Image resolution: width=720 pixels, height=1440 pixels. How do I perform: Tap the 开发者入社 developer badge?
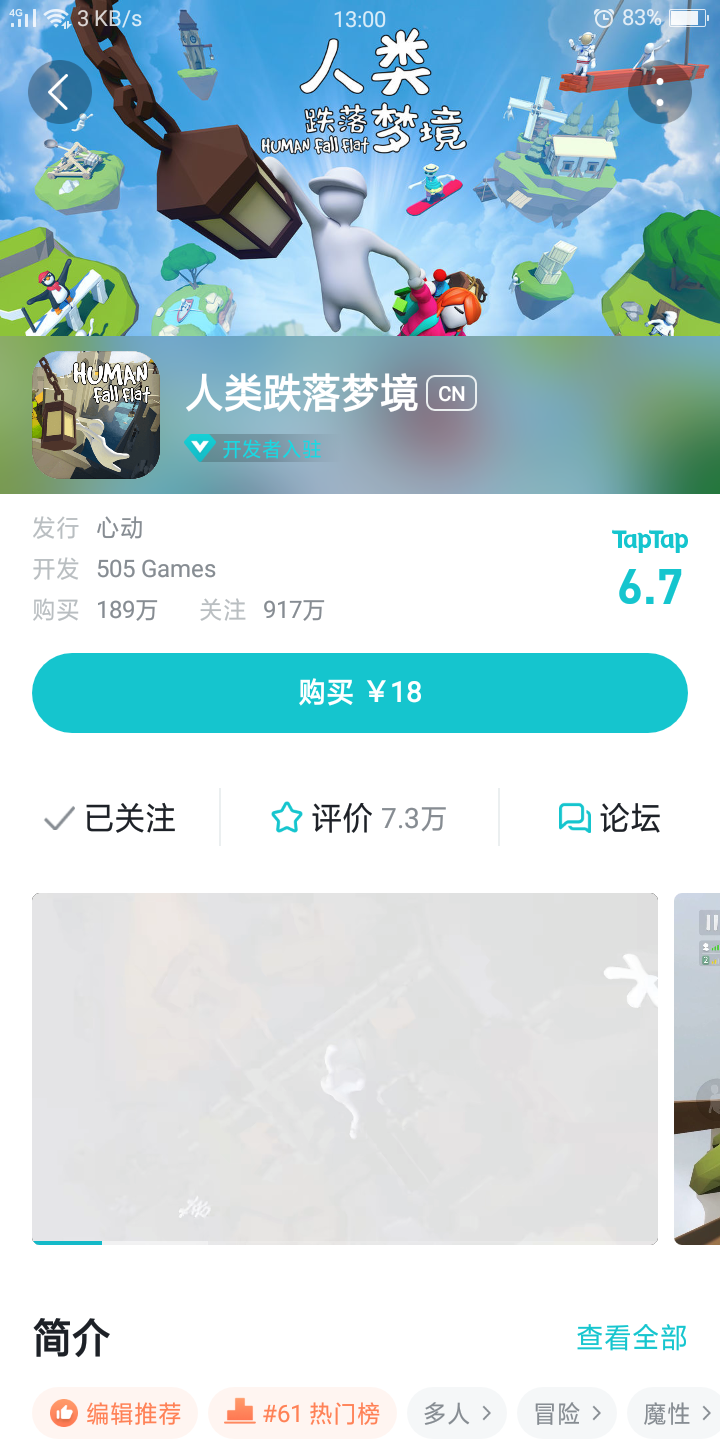click(268, 451)
